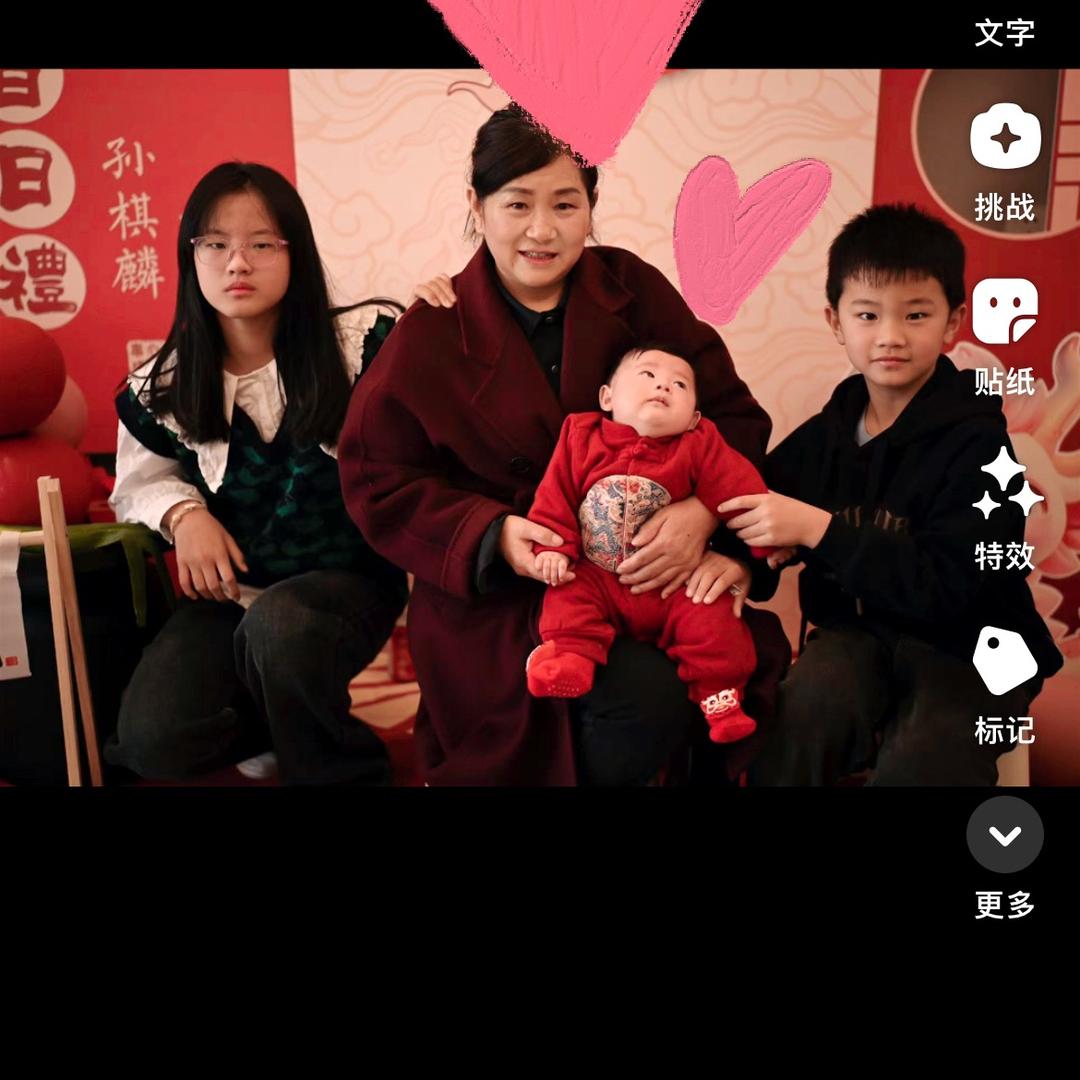Expand 更多 for more tools

click(x=1005, y=835)
